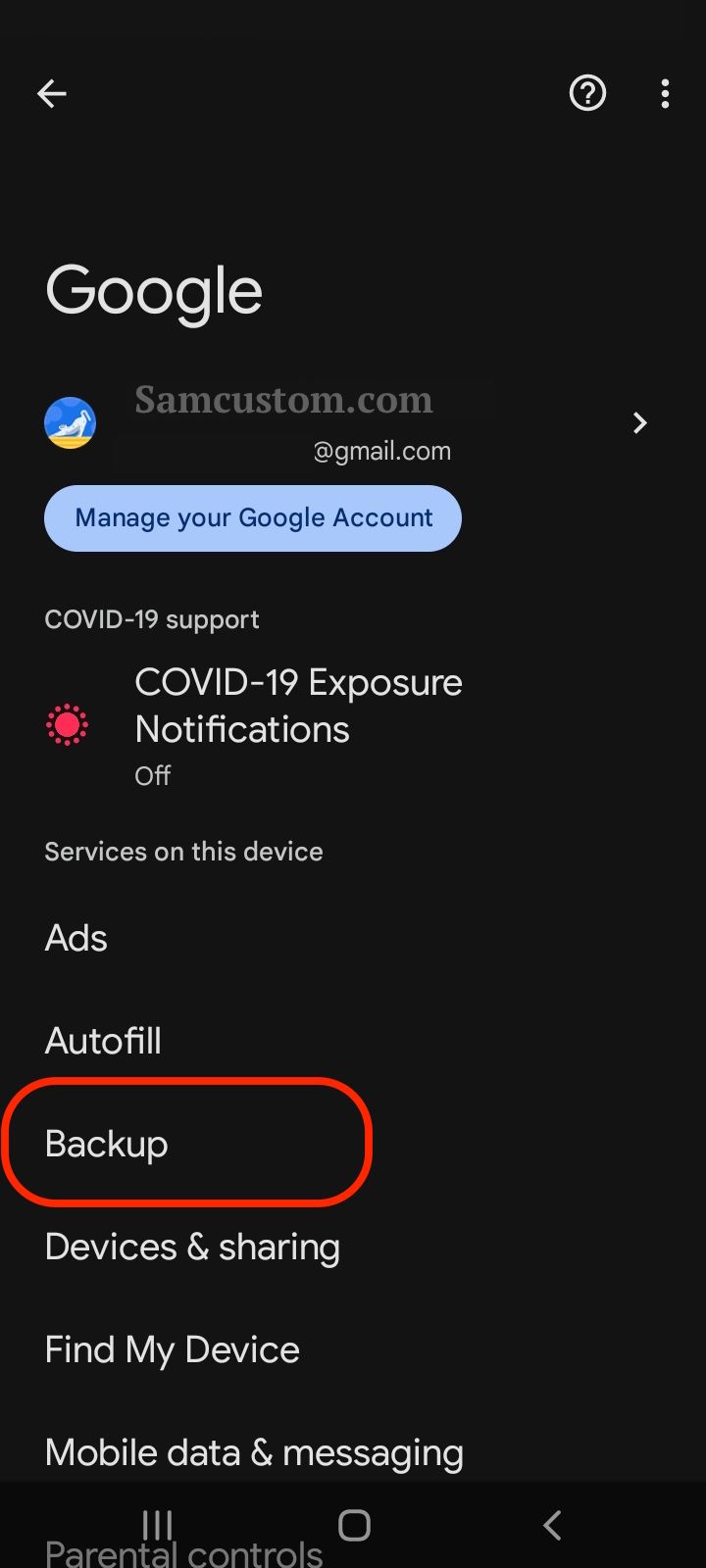Viewport: 706px width, 1568px height.
Task: Open Backup settings
Action: pos(353,1144)
